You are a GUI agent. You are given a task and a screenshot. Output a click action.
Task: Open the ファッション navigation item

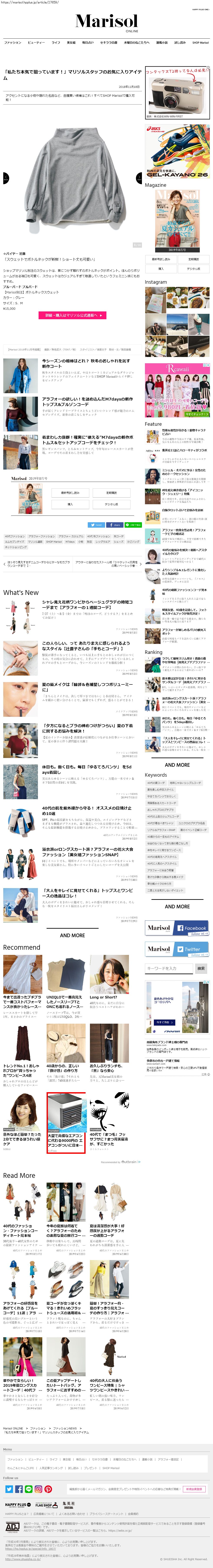point(12,43)
